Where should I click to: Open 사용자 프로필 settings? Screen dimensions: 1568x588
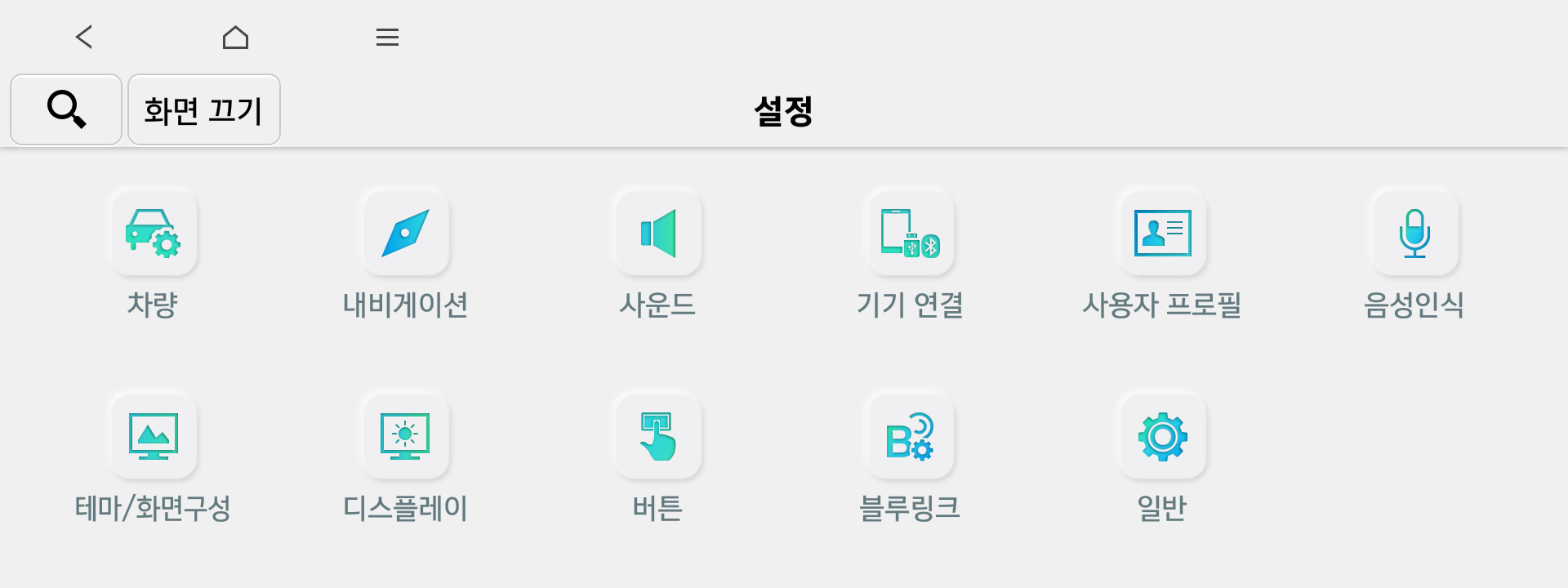(1162, 234)
